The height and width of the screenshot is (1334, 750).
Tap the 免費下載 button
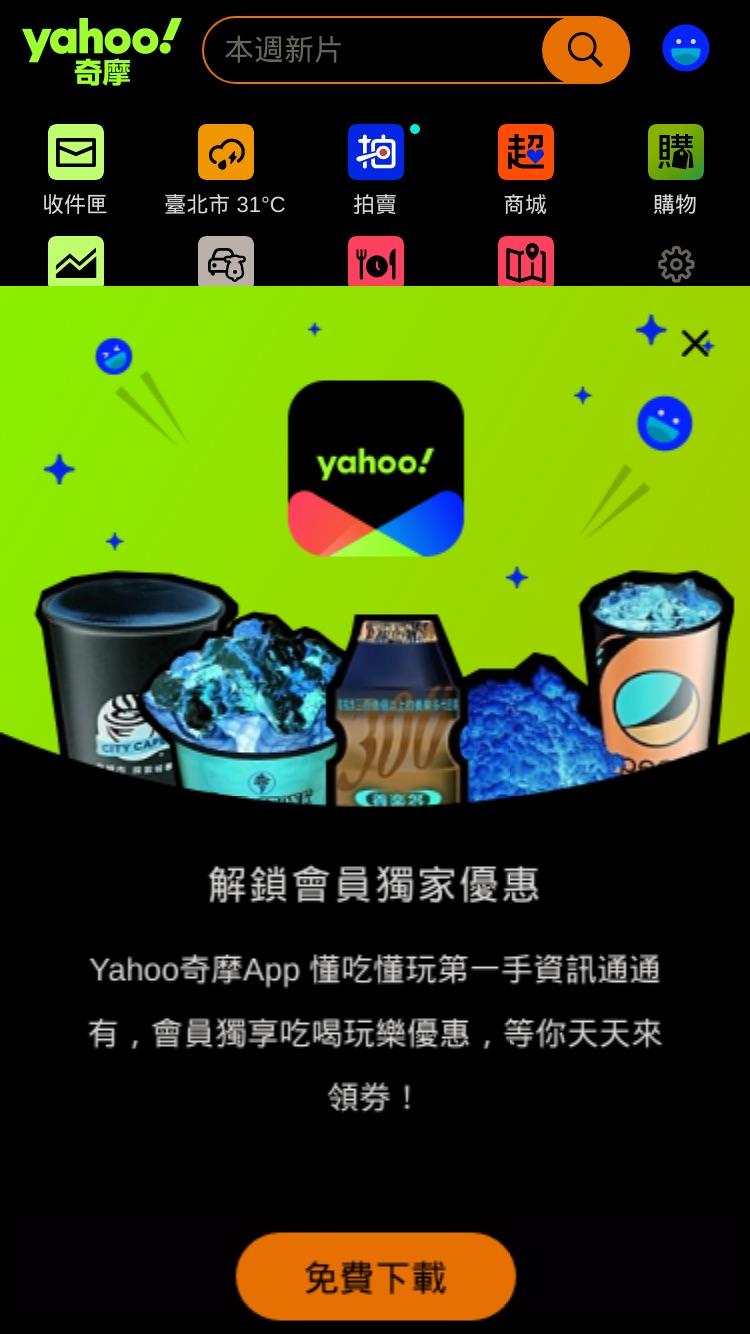point(375,1277)
